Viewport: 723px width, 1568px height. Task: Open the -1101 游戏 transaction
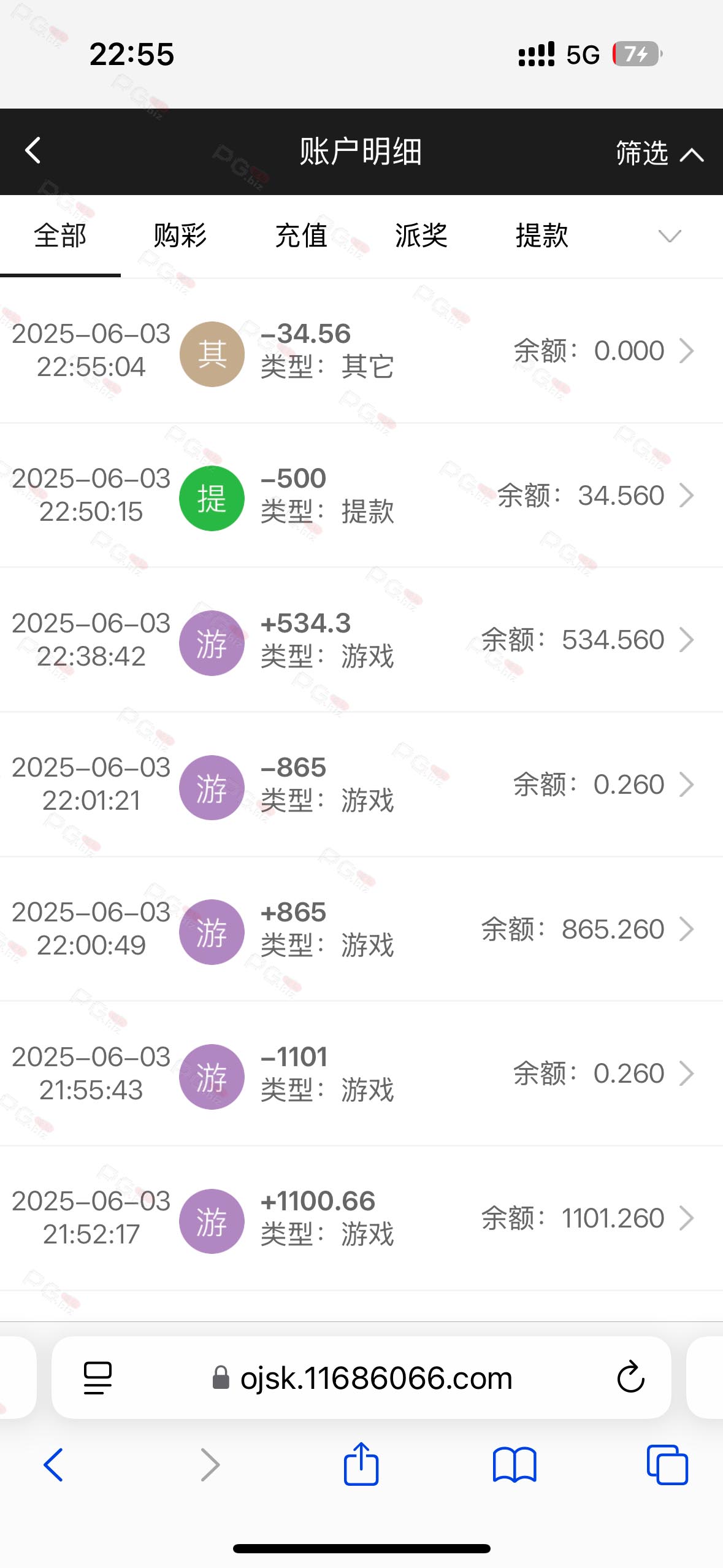point(361,1074)
